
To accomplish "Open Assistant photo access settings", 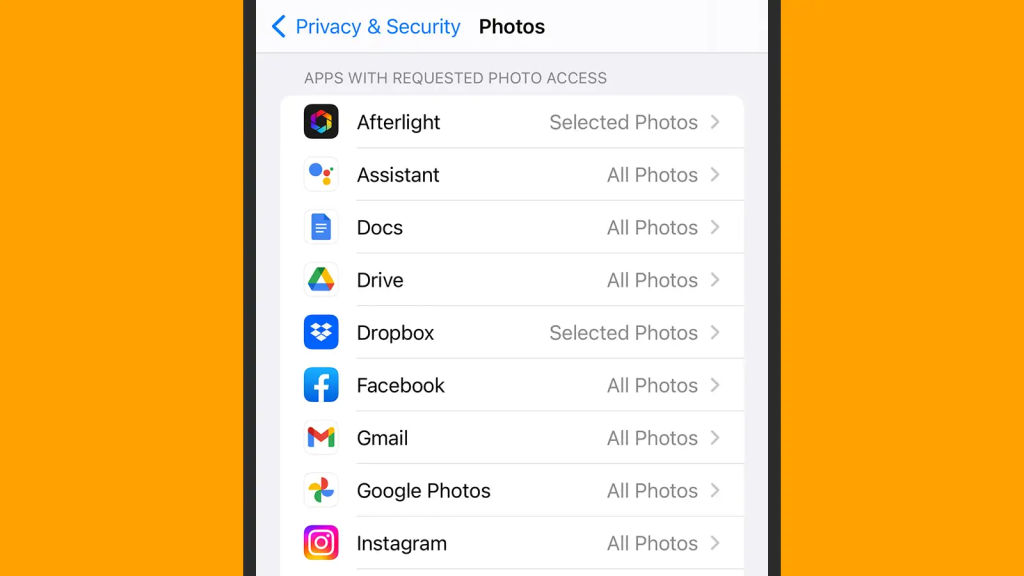I will pos(512,175).
